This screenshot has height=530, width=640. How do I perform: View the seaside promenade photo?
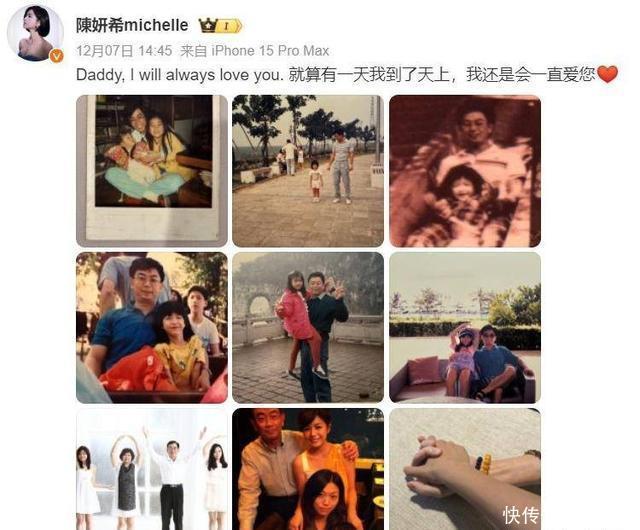tap(308, 171)
